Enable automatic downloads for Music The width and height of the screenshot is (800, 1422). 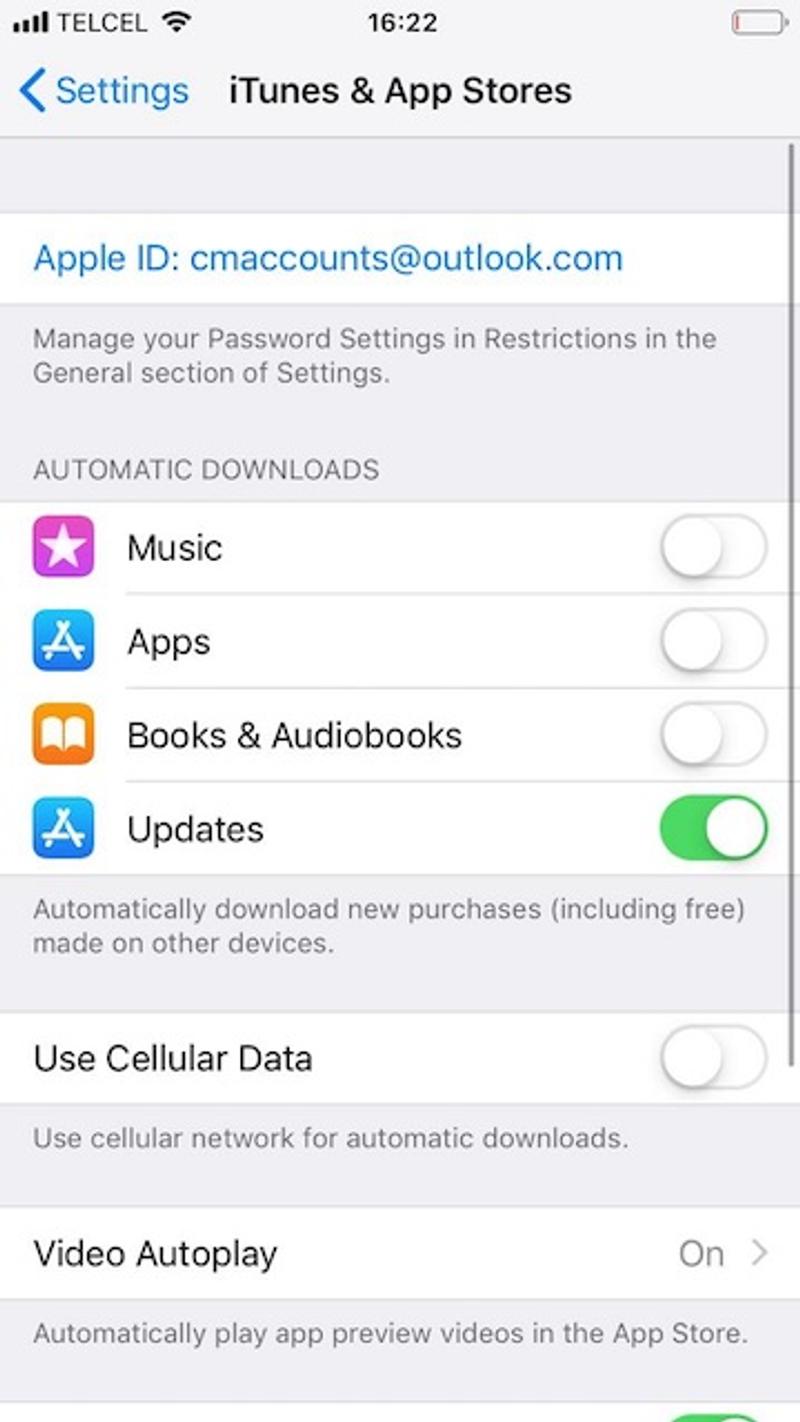tap(713, 547)
